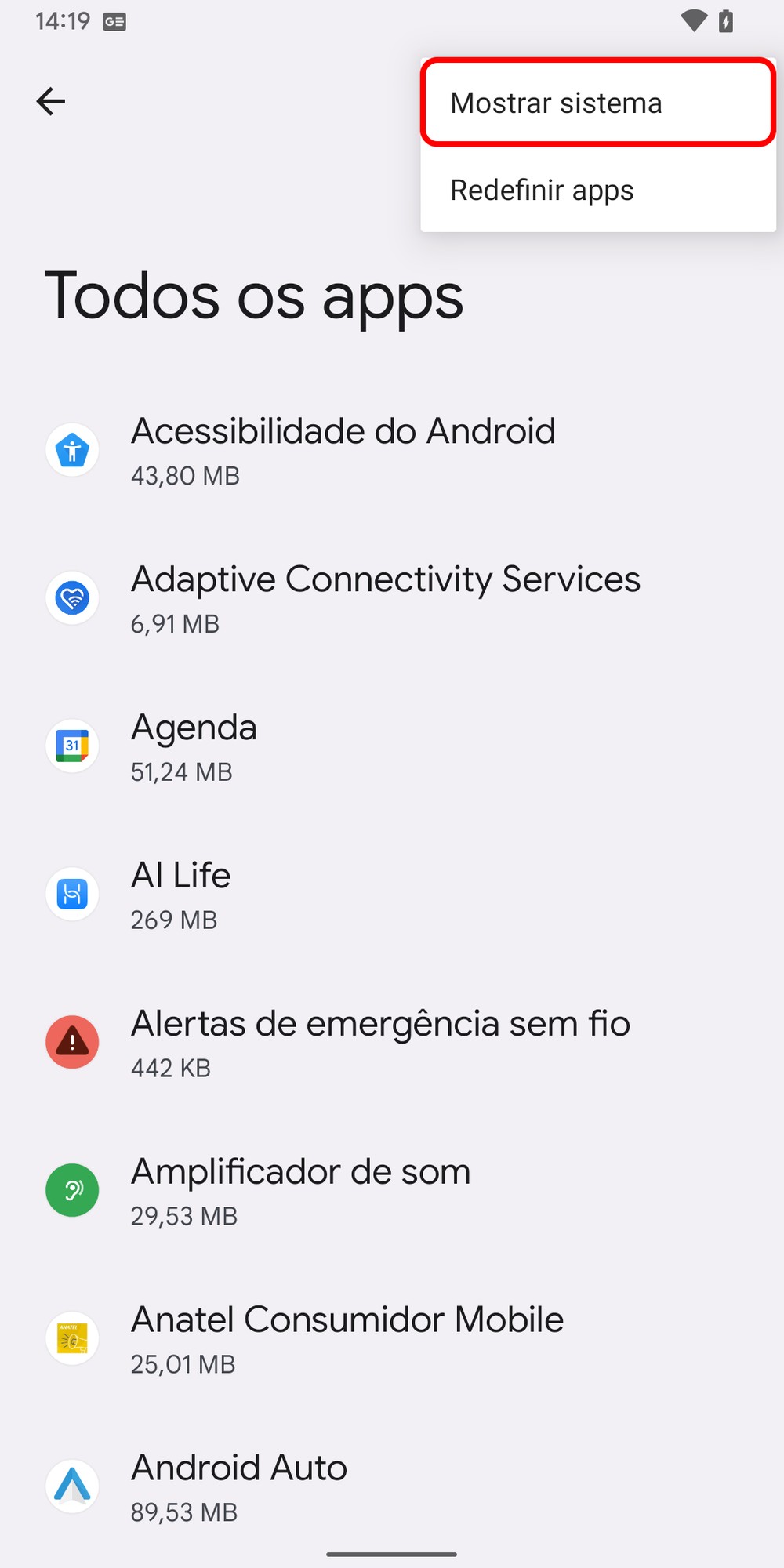This screenshot has width=784, height=1568.
Task: View AI Life app details
Action: [181, 895]
